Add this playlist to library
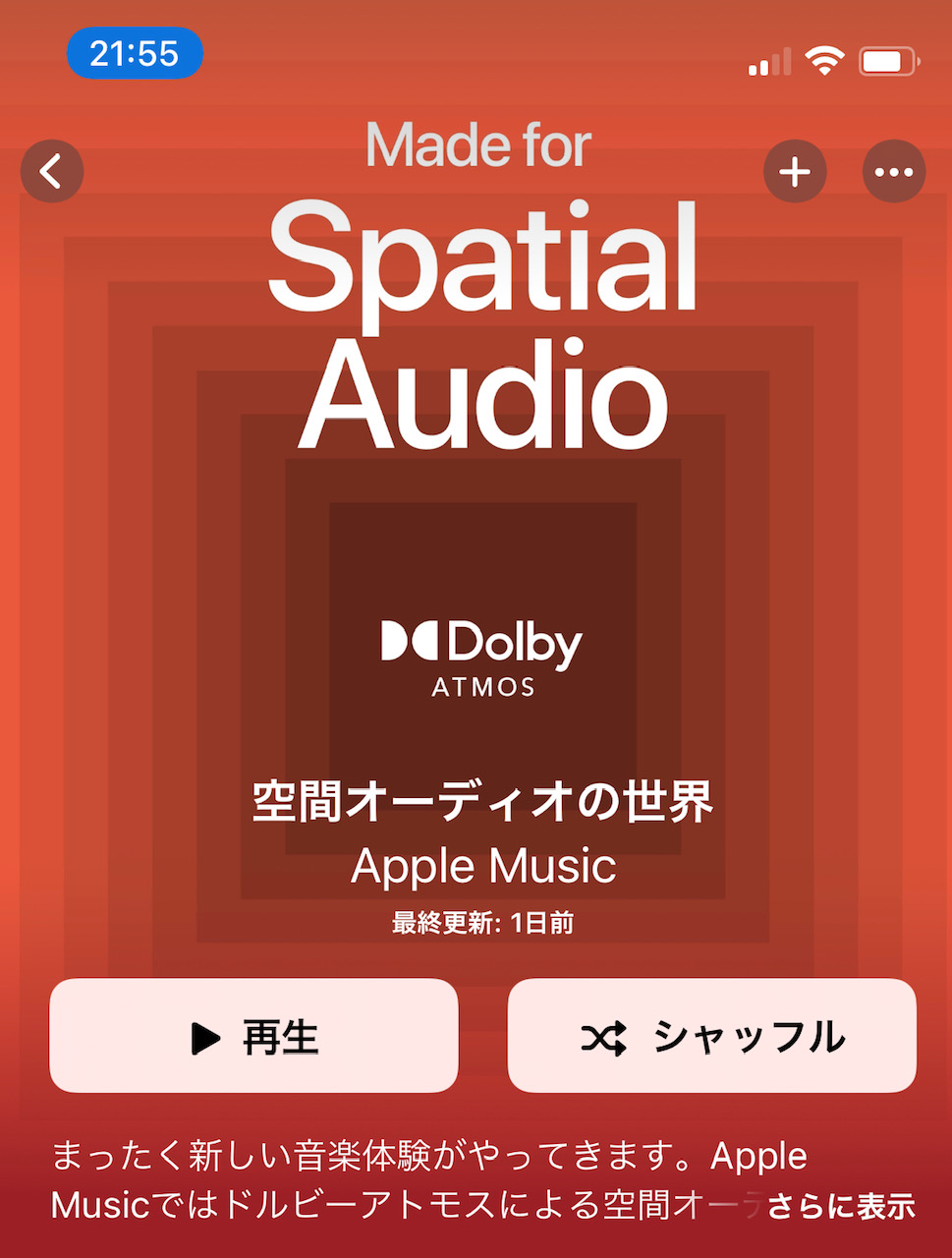 795,172
